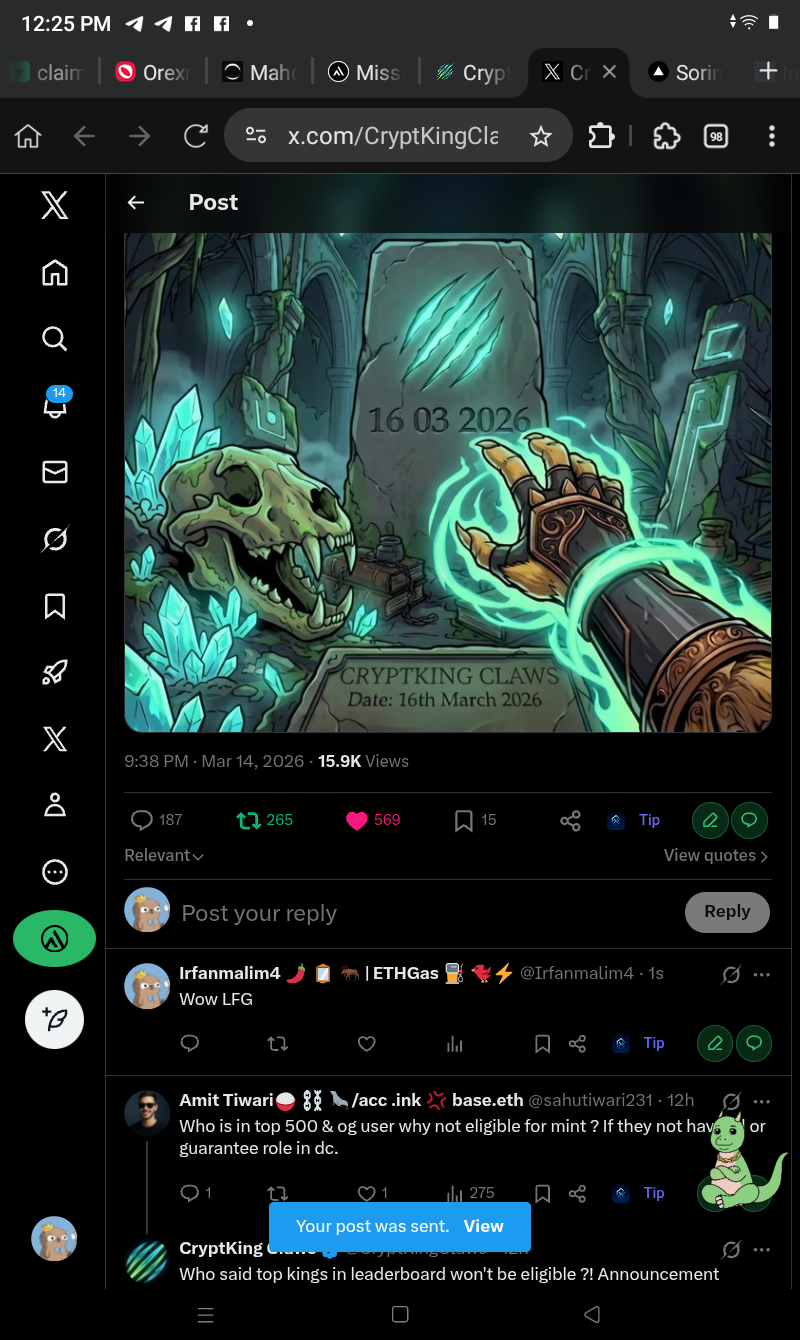Image resolution: width=800 pixels, height=1340 pixels.
Task: Open Bookmarks from the sidebar
Action: click(x=55, y=605)
